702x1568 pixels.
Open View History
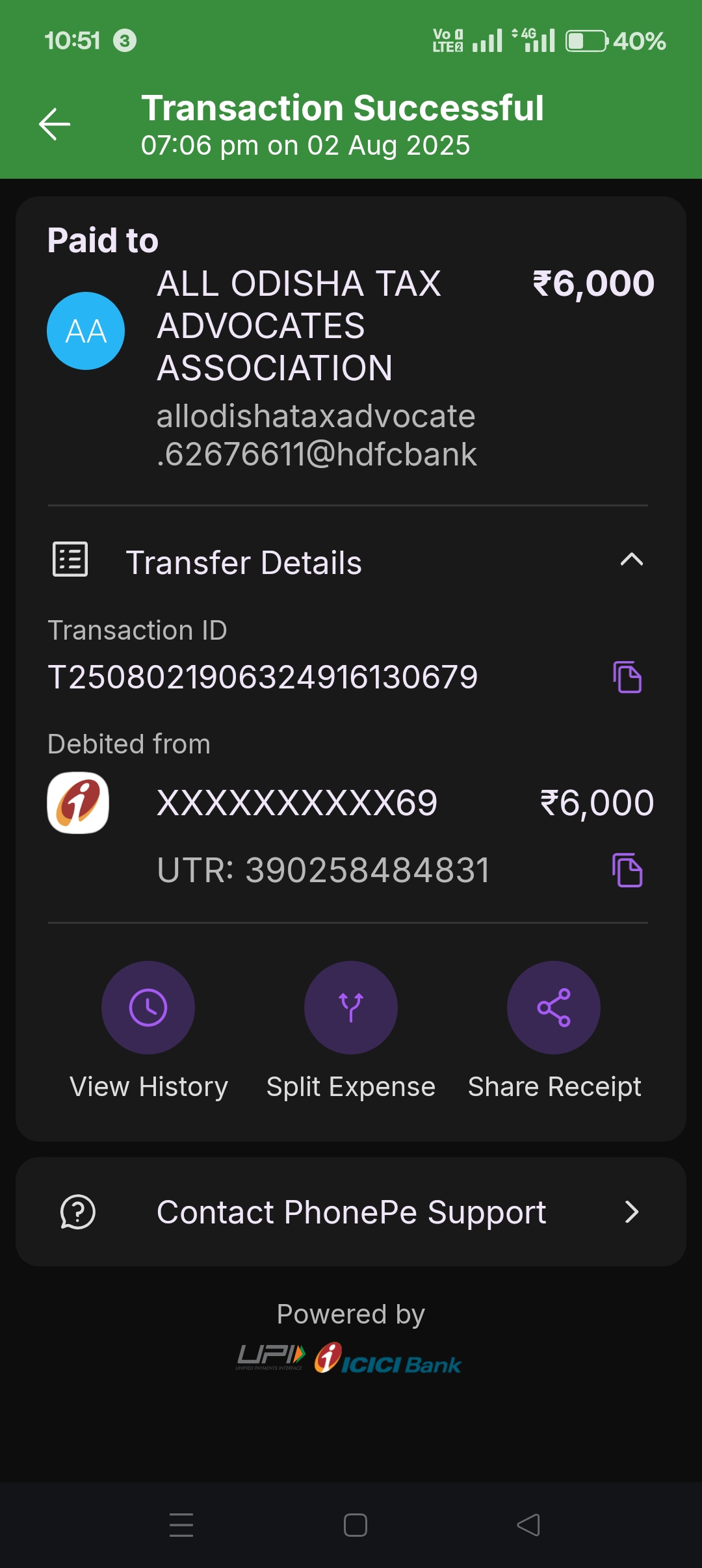148,1008
